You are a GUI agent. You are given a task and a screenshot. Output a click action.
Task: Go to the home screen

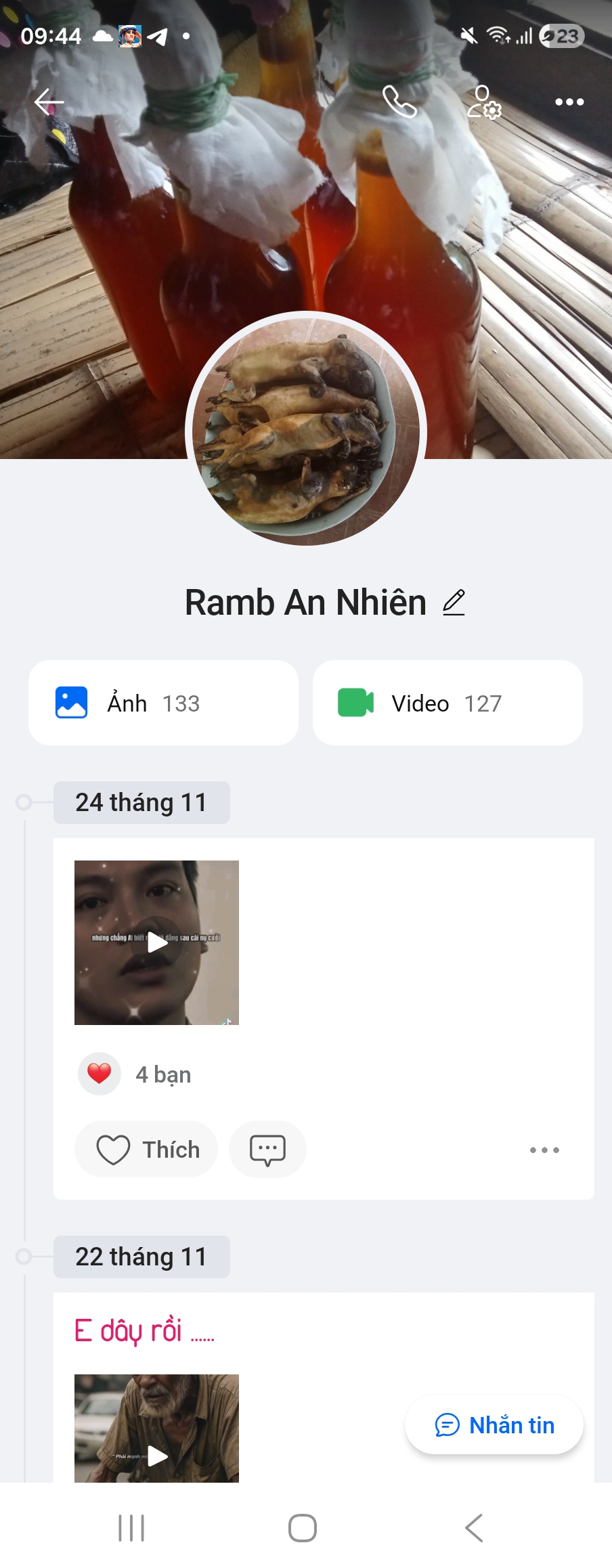[x=303, y=1528]
